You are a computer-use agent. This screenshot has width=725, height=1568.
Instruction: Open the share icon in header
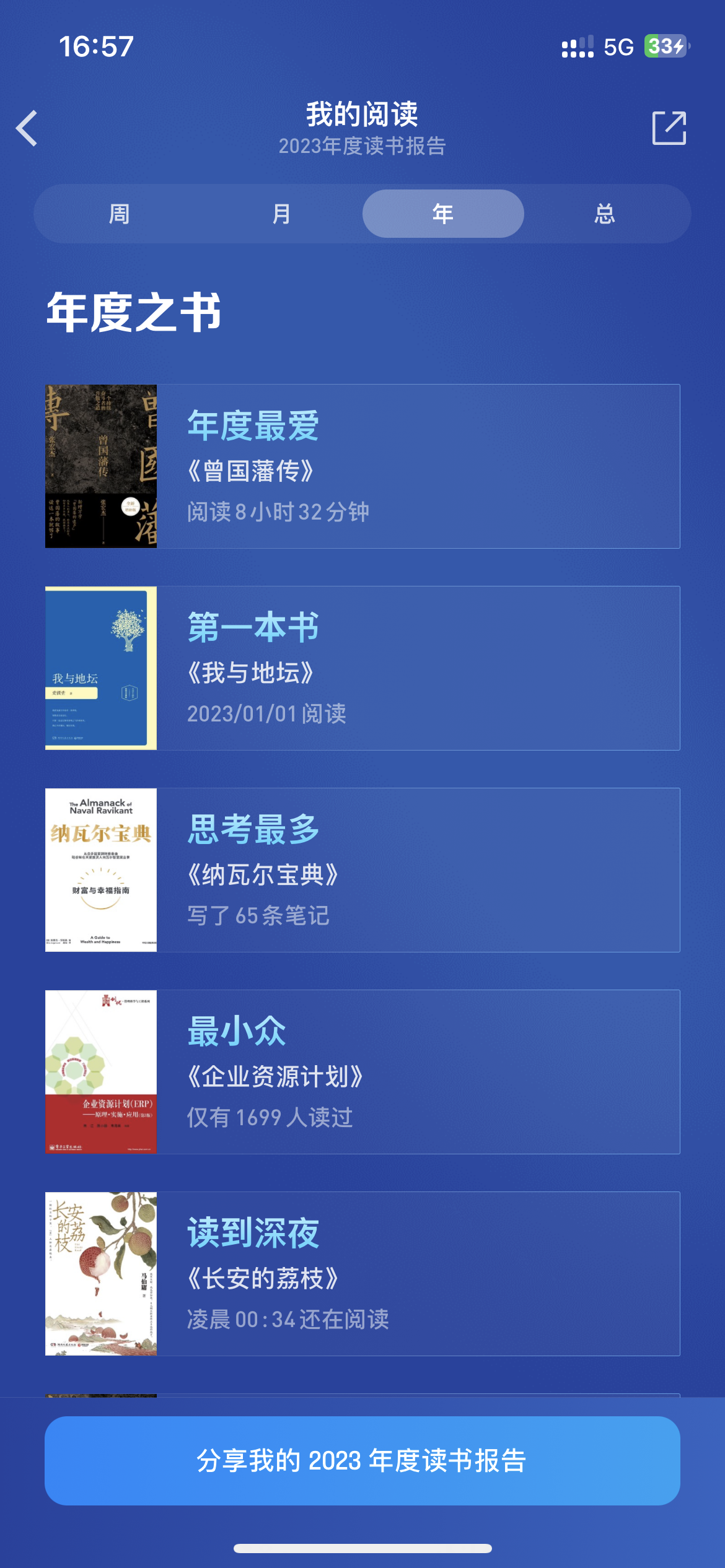point(669,129)
